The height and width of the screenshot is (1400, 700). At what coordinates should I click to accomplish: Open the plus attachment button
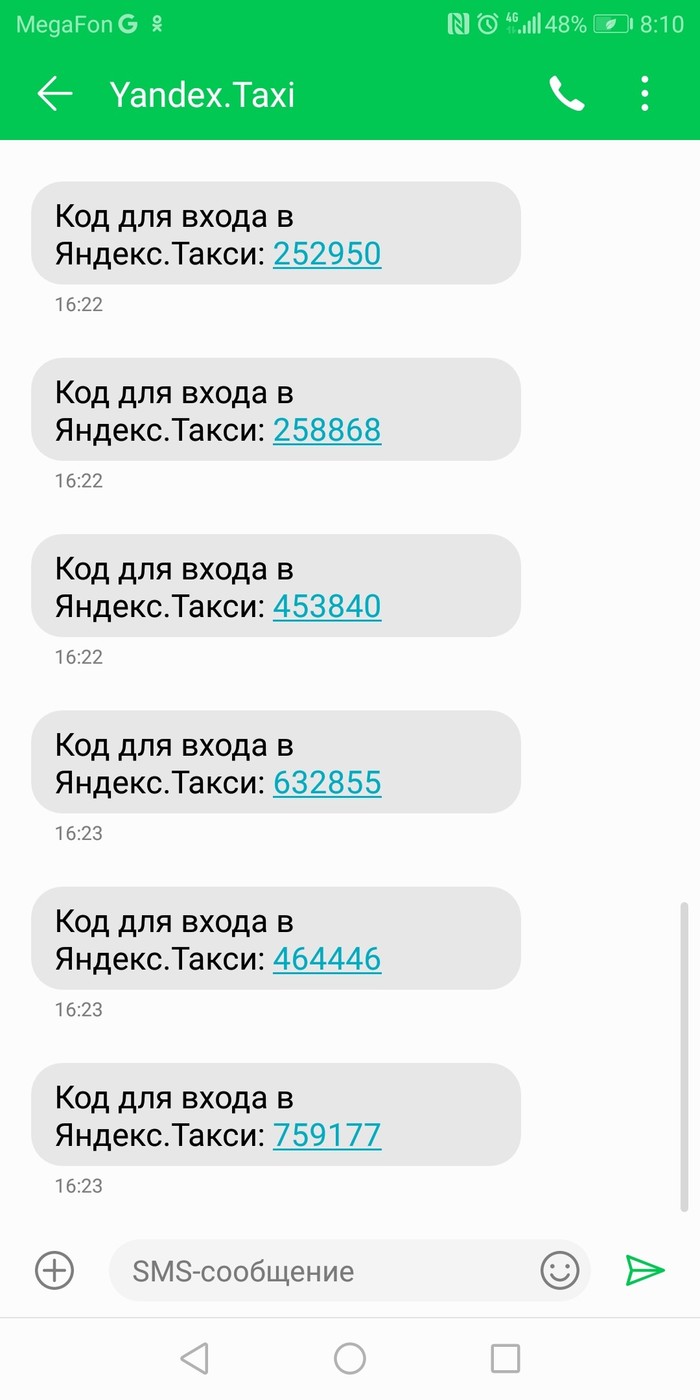[55, 1270]
